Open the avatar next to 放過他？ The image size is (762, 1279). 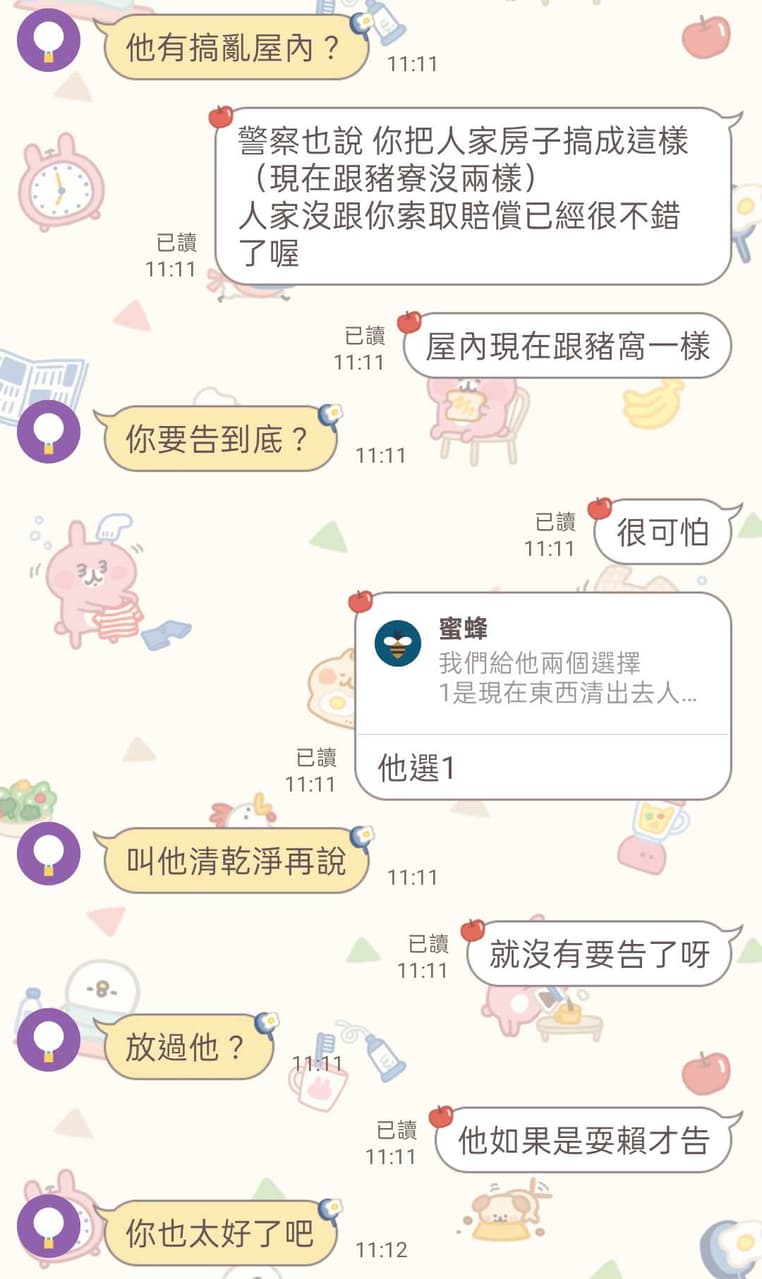coord(49,1039)
